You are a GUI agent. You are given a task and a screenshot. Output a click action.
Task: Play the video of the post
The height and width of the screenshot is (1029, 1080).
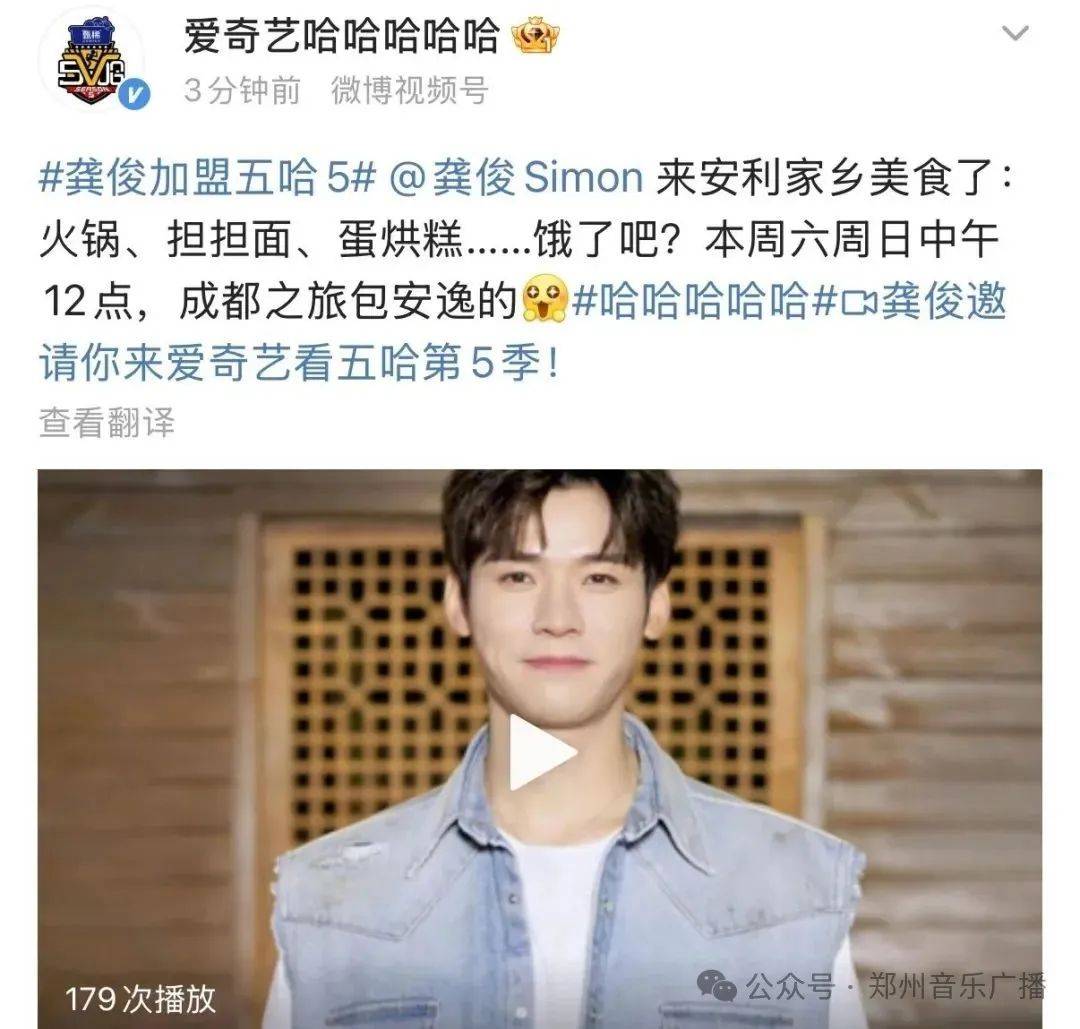[x=540, y=751]
